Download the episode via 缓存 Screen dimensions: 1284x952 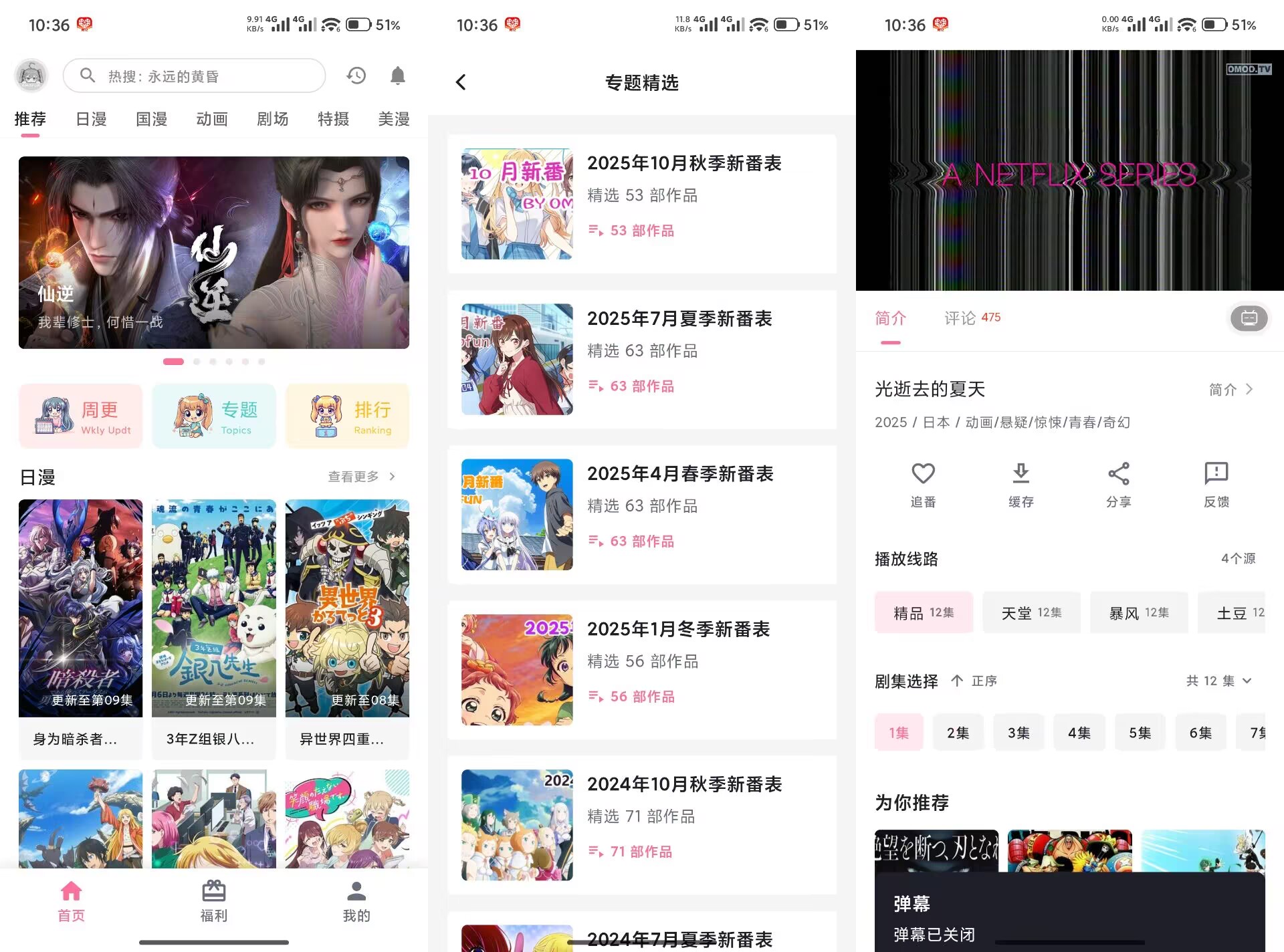(x=1021, y=484)
